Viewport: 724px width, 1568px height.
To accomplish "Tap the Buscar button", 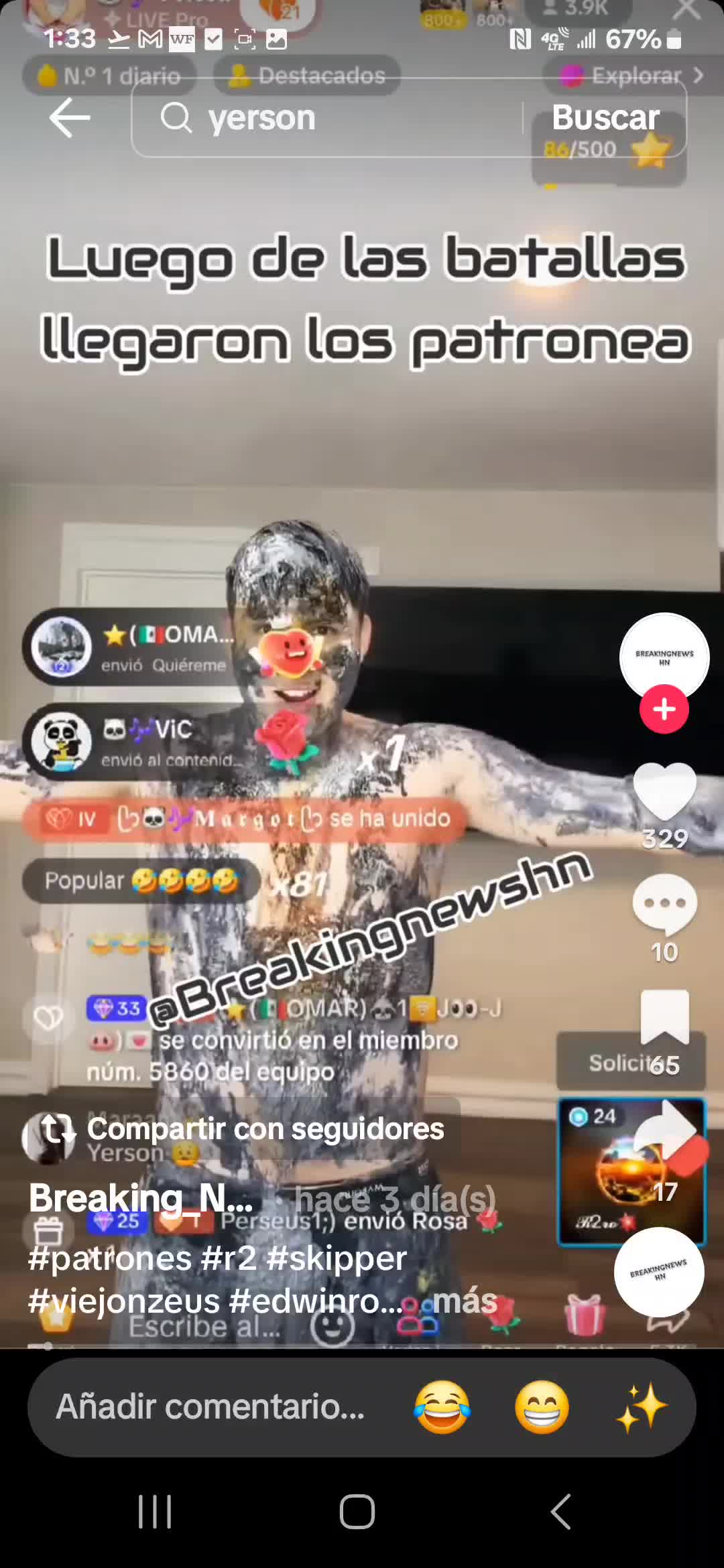I will 605,118.
